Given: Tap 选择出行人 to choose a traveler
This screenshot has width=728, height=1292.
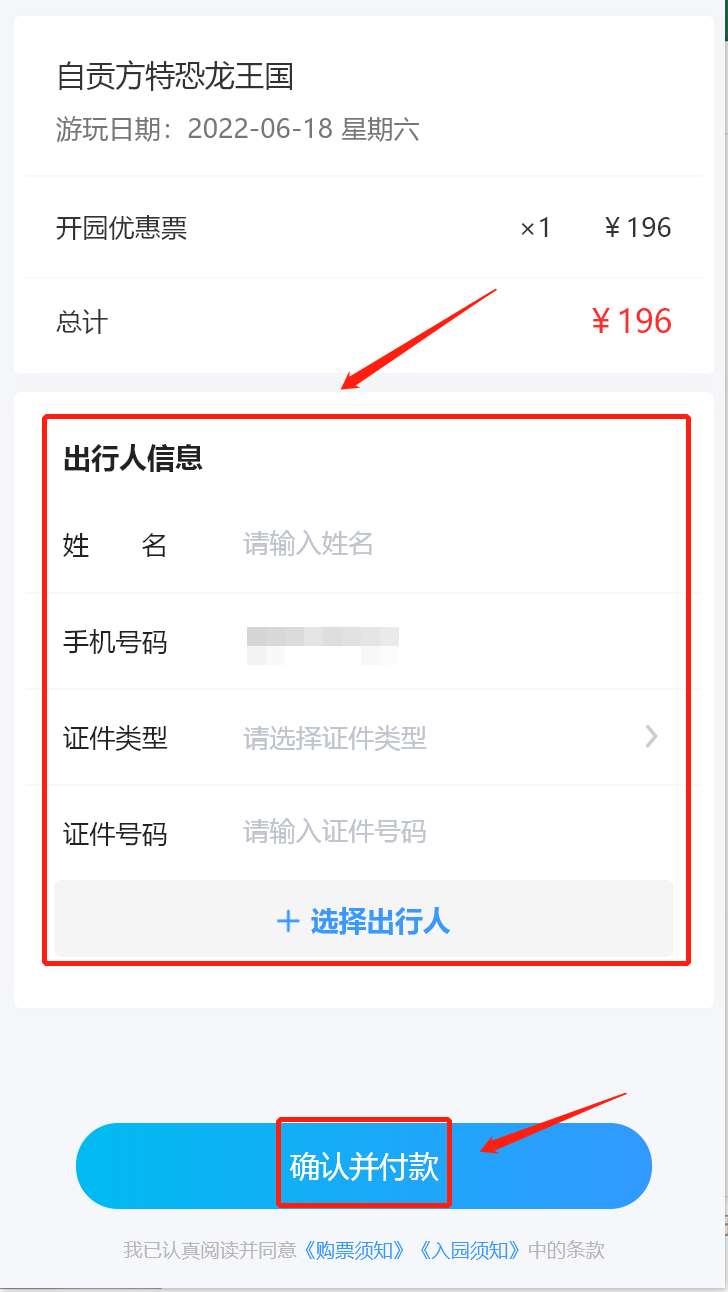Looking at the screenshot, I should pos(363,921).
